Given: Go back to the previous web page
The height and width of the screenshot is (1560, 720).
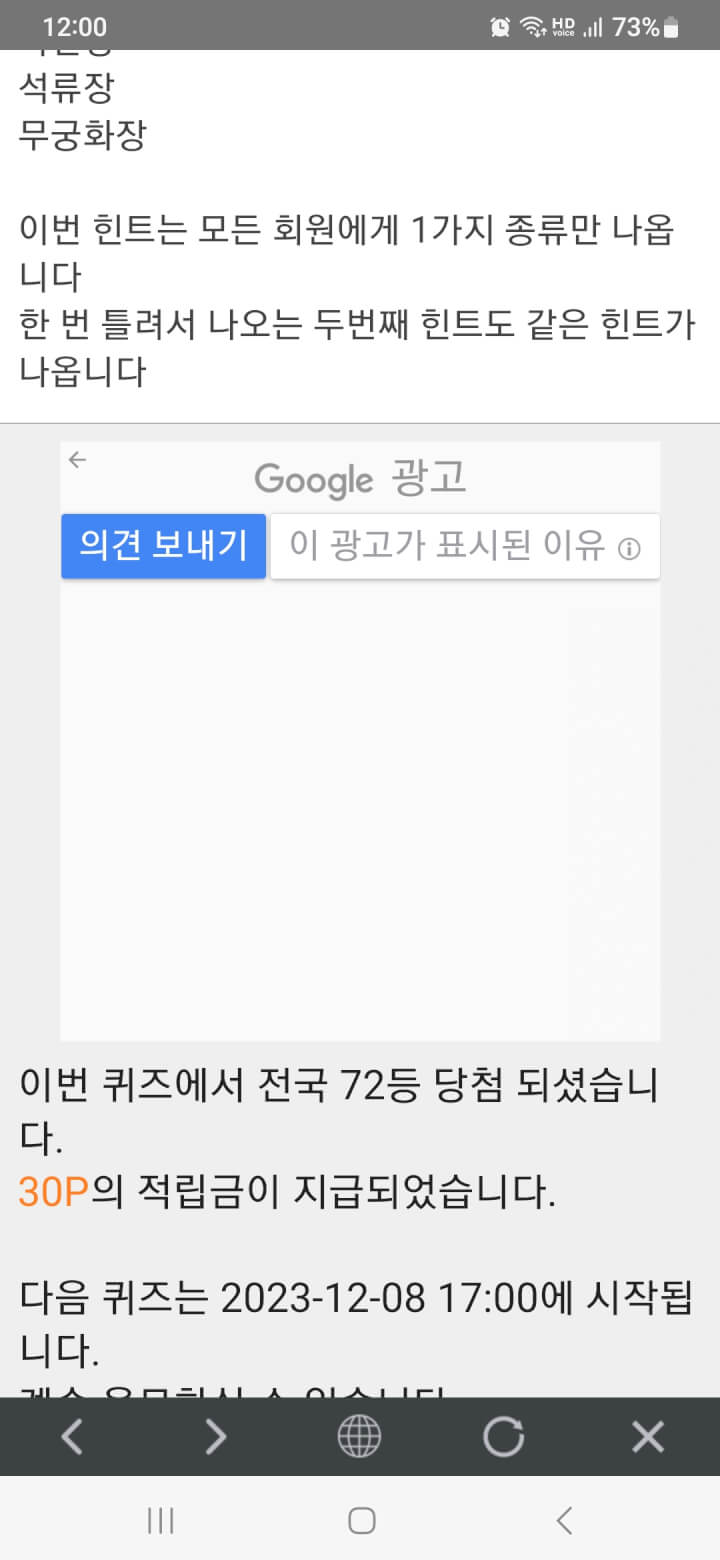Looking at the screenshot, I should (72, 1437).
